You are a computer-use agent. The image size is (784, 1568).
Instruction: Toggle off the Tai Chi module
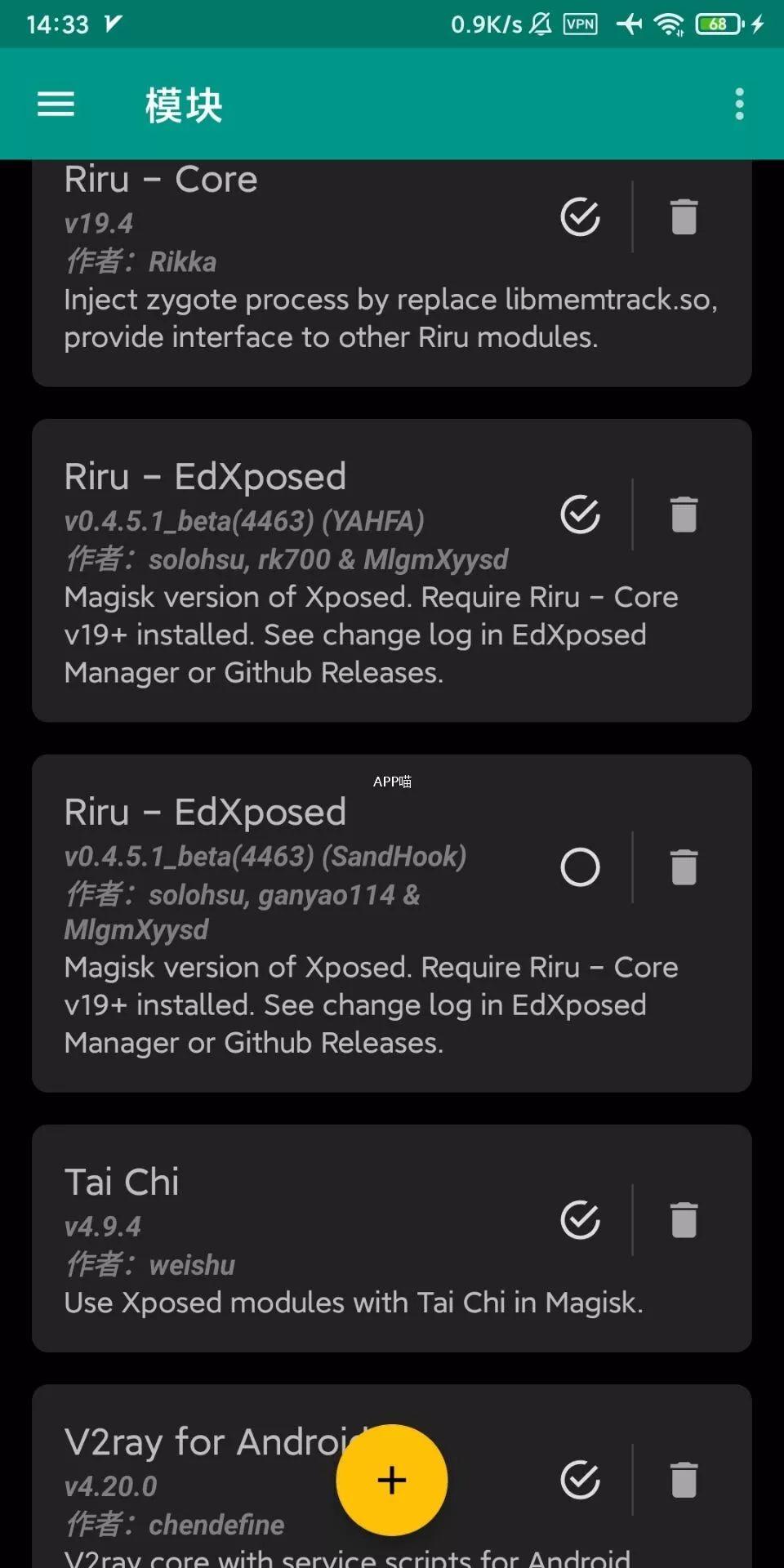click(580, 1220)
